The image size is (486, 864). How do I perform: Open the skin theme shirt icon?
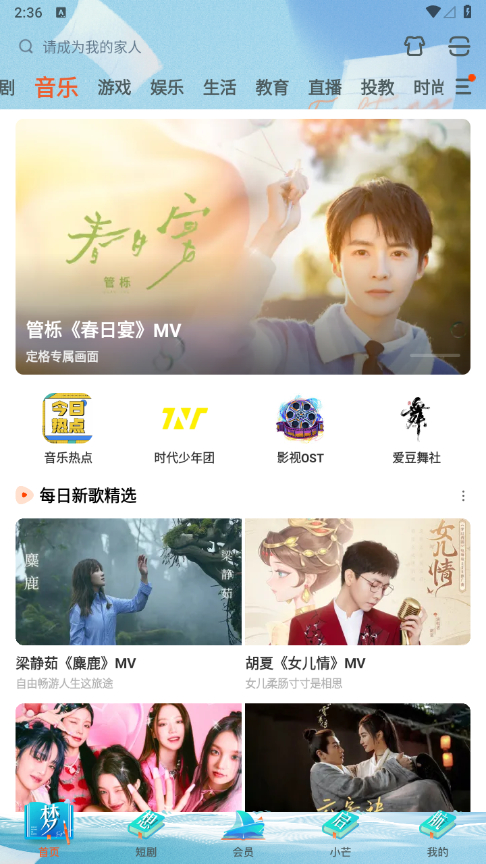click(414, 47)
